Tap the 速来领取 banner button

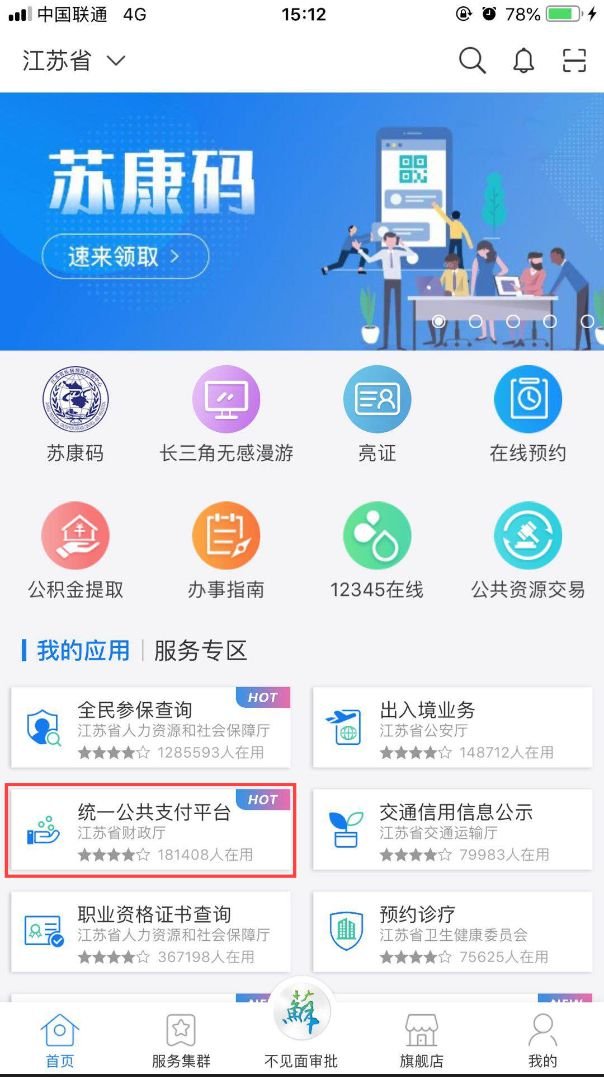click(125, 256)
